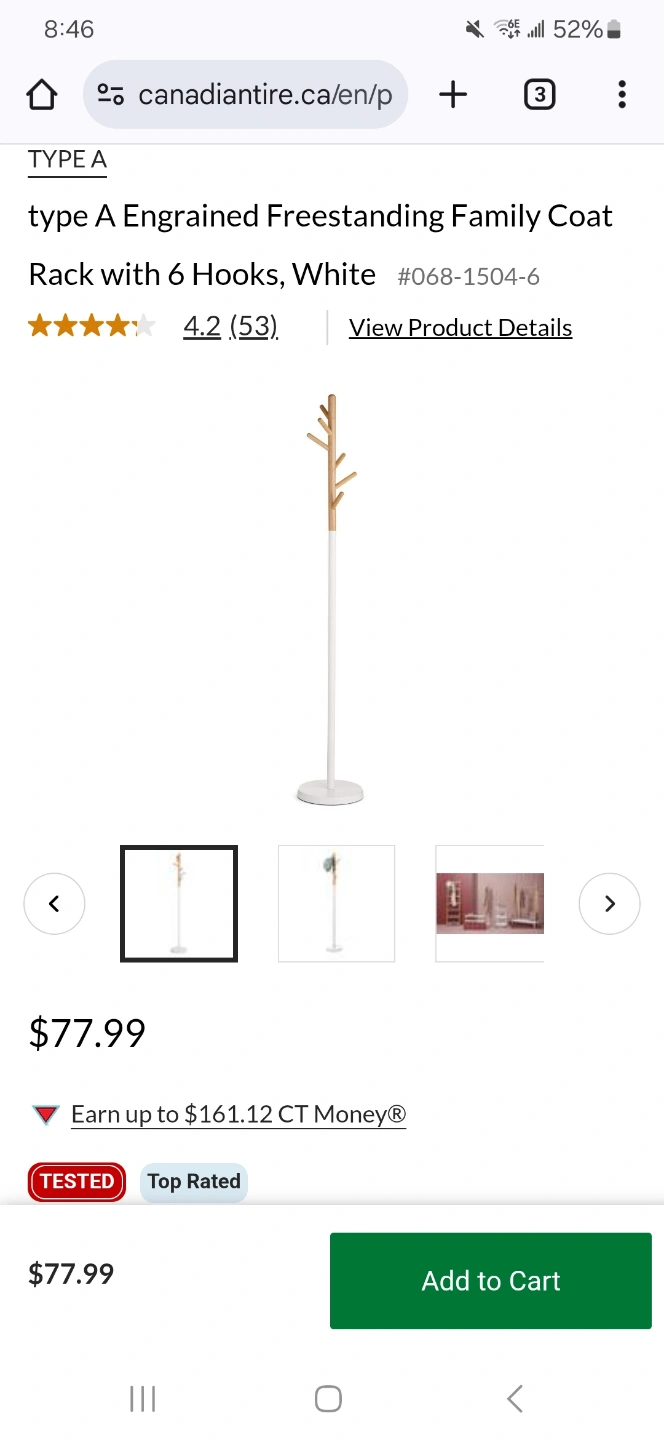Open recent apps from navigation bar
664x1440 pixels.
[143, 1398]
